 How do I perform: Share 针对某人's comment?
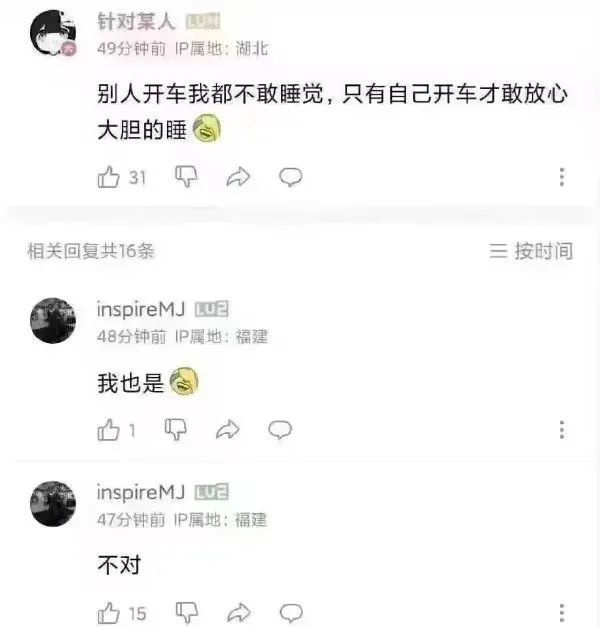(238, 178)
